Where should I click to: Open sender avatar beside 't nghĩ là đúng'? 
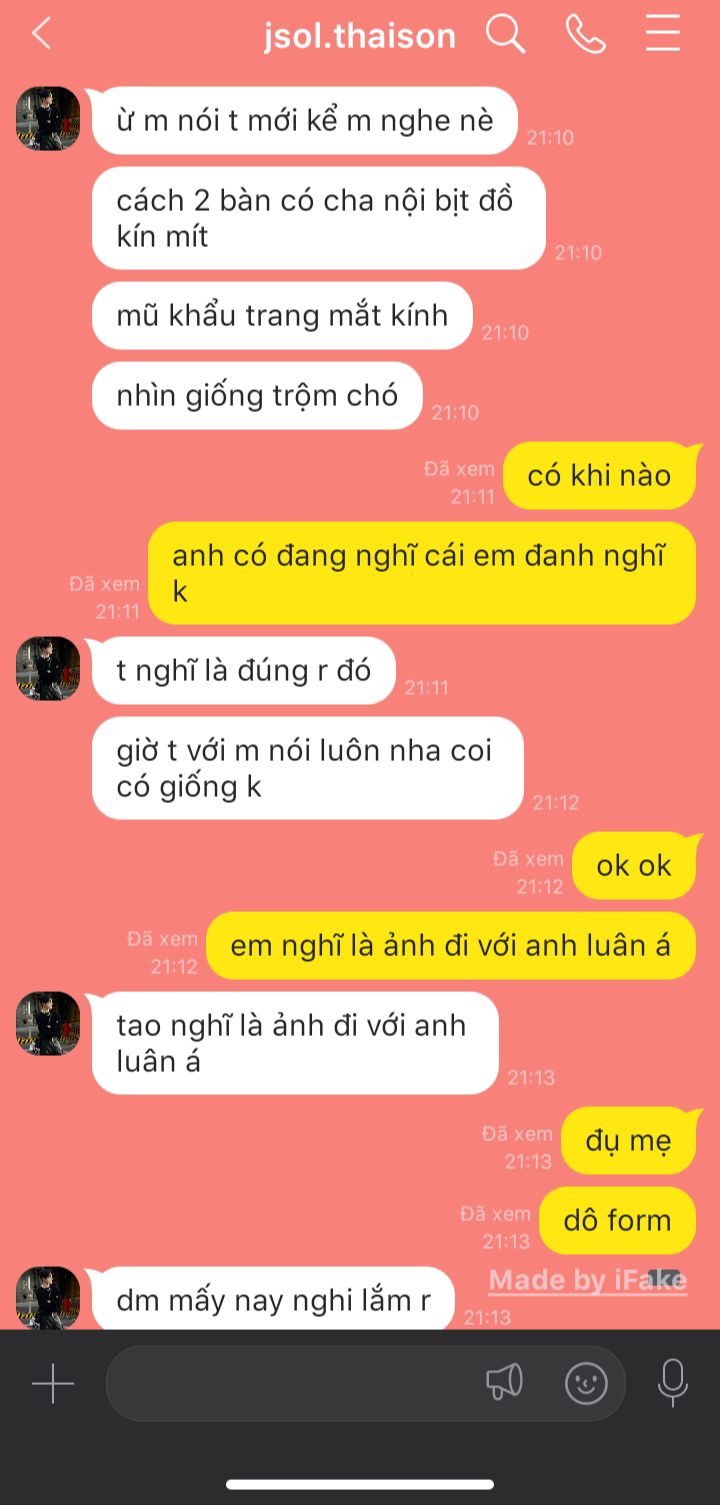(48, 668)
